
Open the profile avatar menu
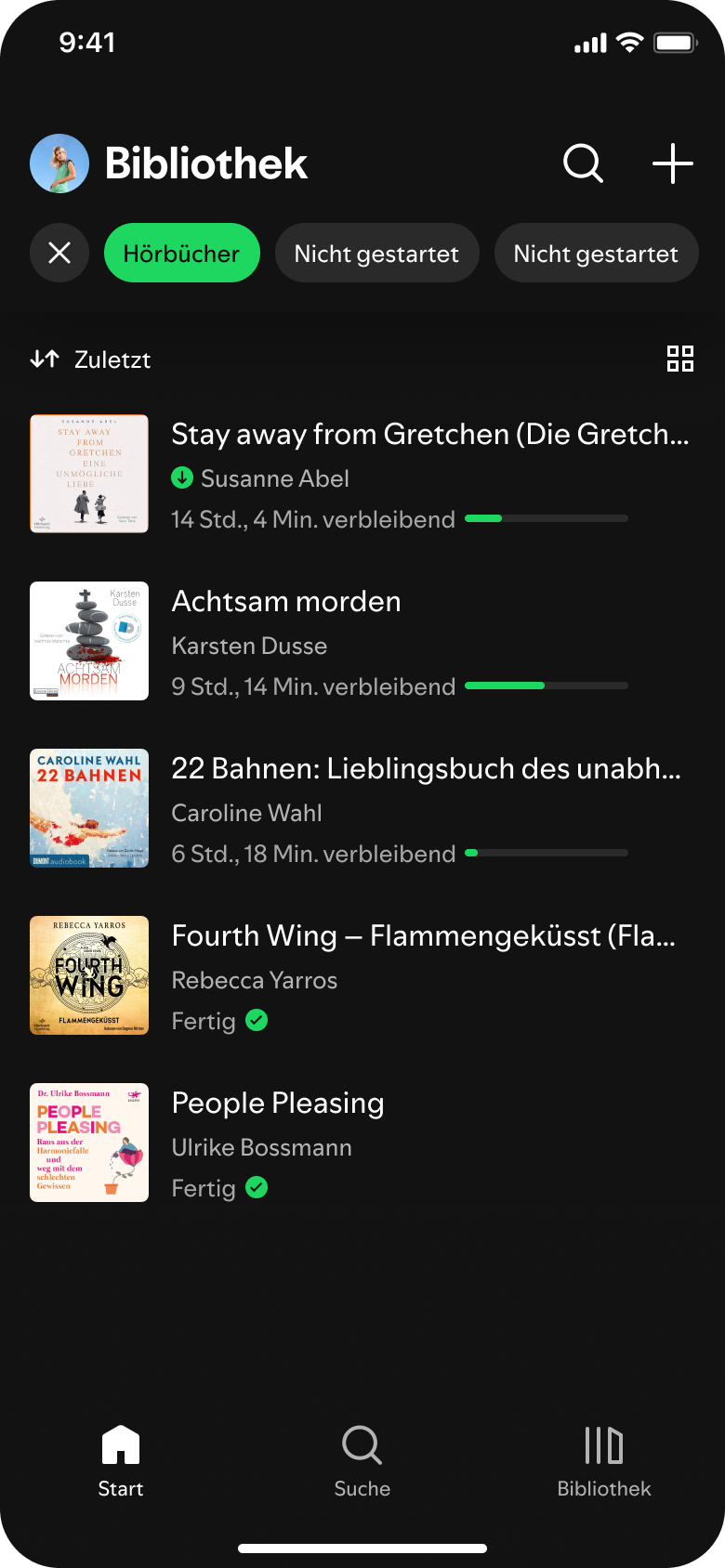point(59,163)
